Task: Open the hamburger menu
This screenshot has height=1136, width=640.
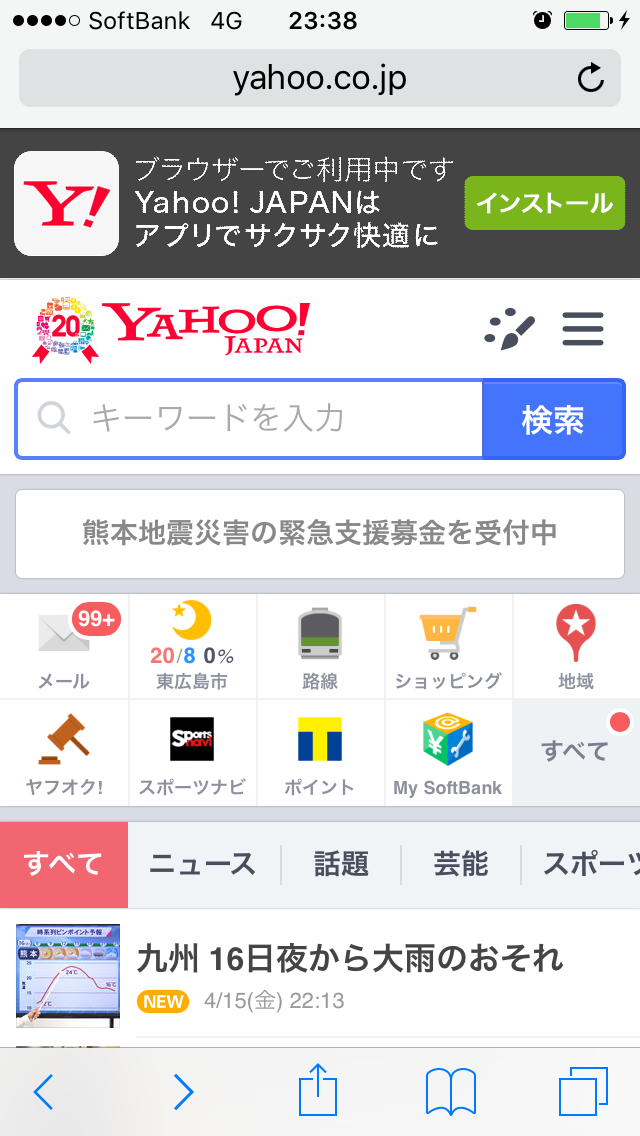Action: coord(583,328)
